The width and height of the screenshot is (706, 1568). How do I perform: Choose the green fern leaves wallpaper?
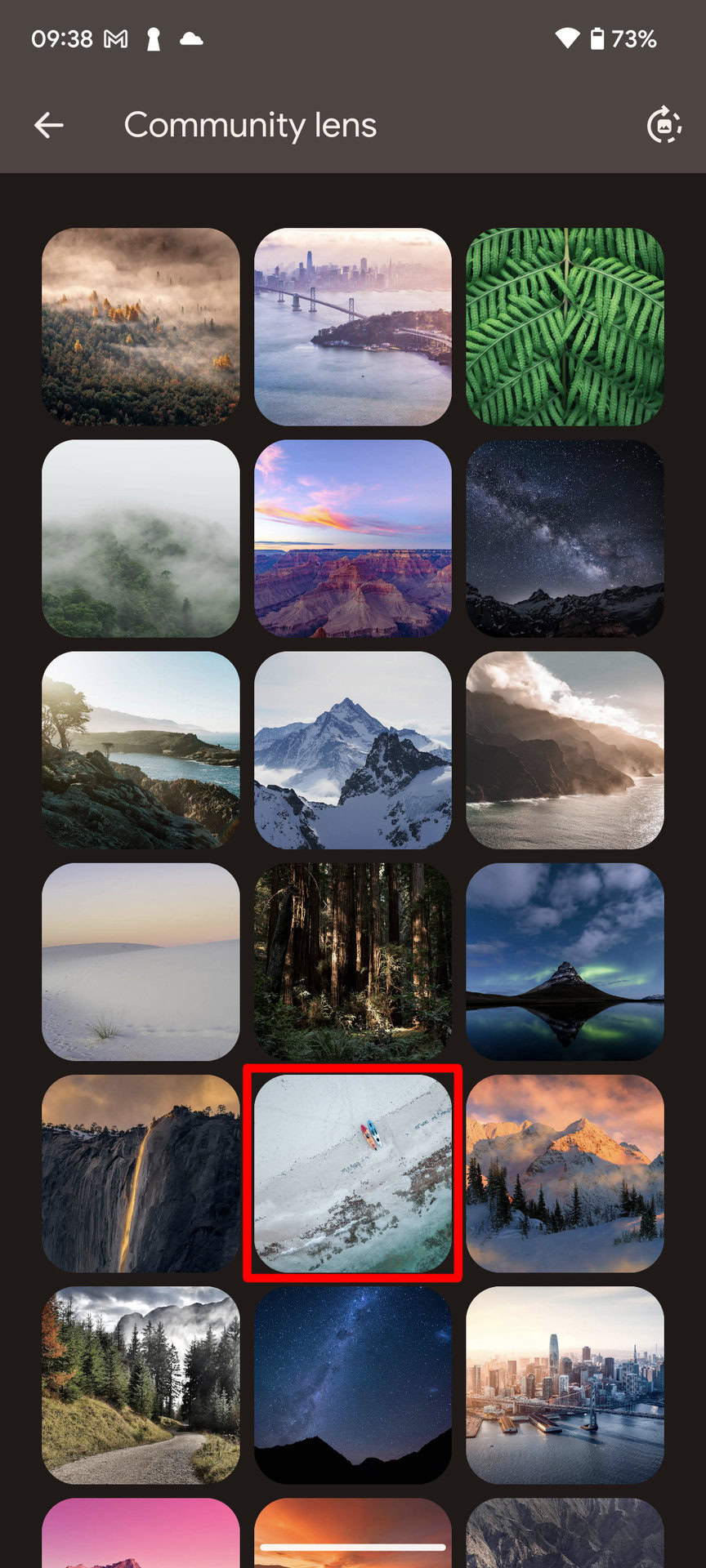[565, 327]
